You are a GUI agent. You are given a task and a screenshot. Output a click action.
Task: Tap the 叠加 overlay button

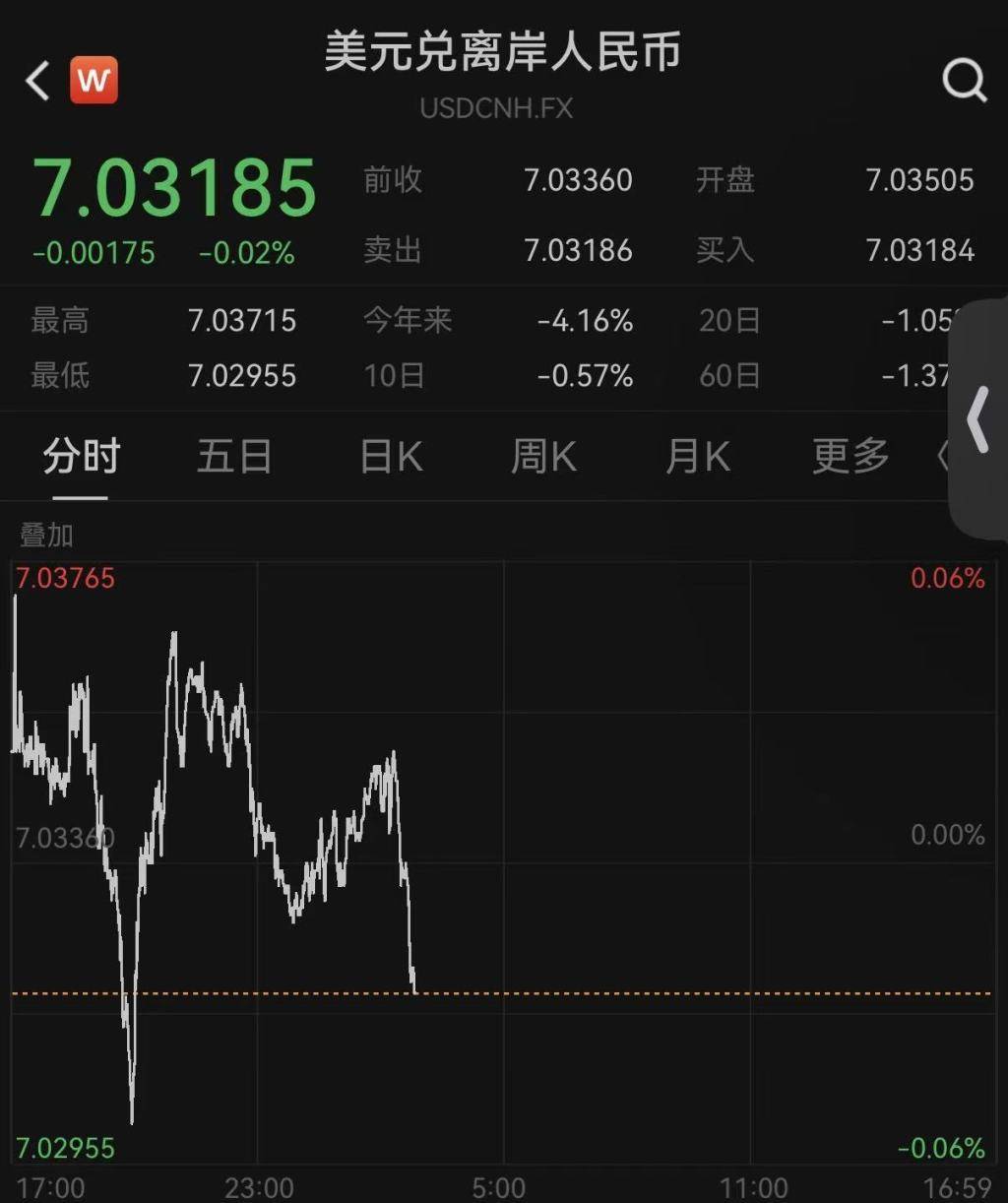click(46, 535)
